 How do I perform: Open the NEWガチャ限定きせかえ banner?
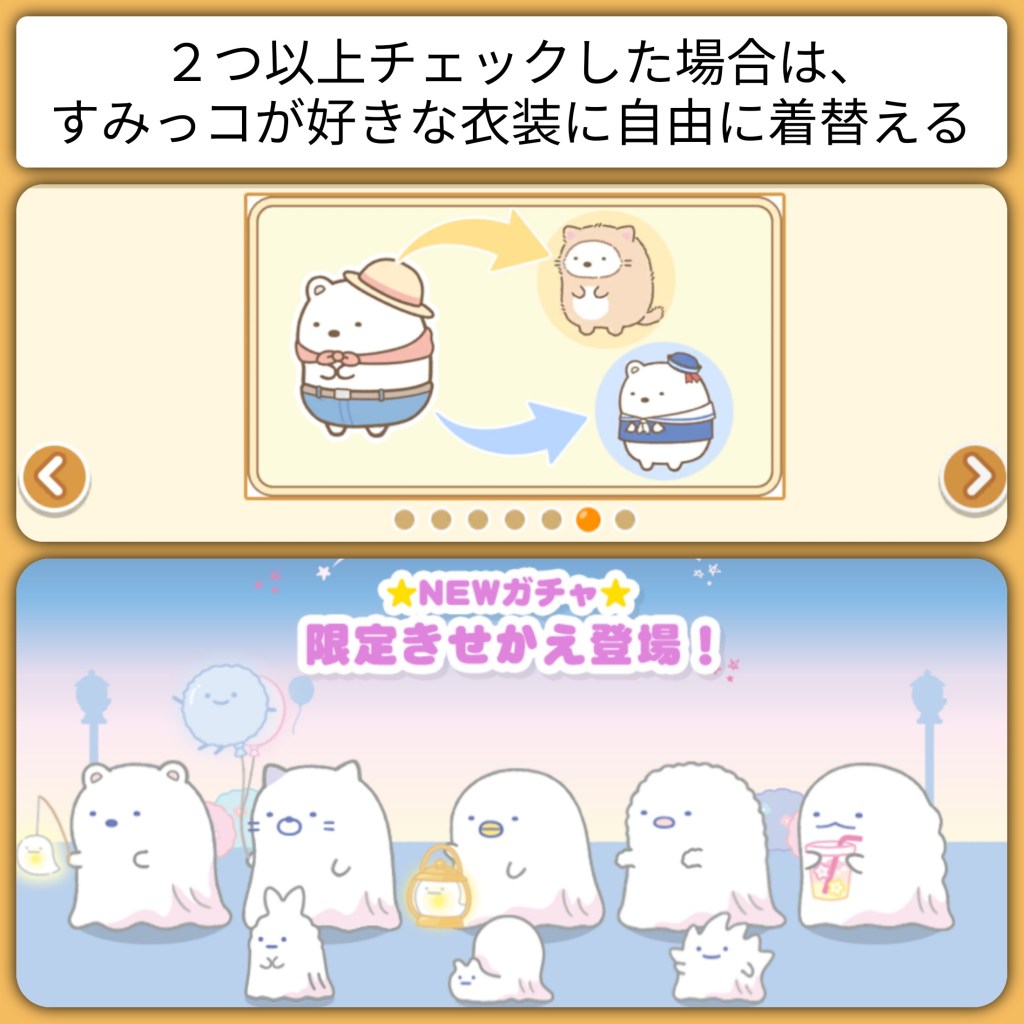tap(511, 780)
